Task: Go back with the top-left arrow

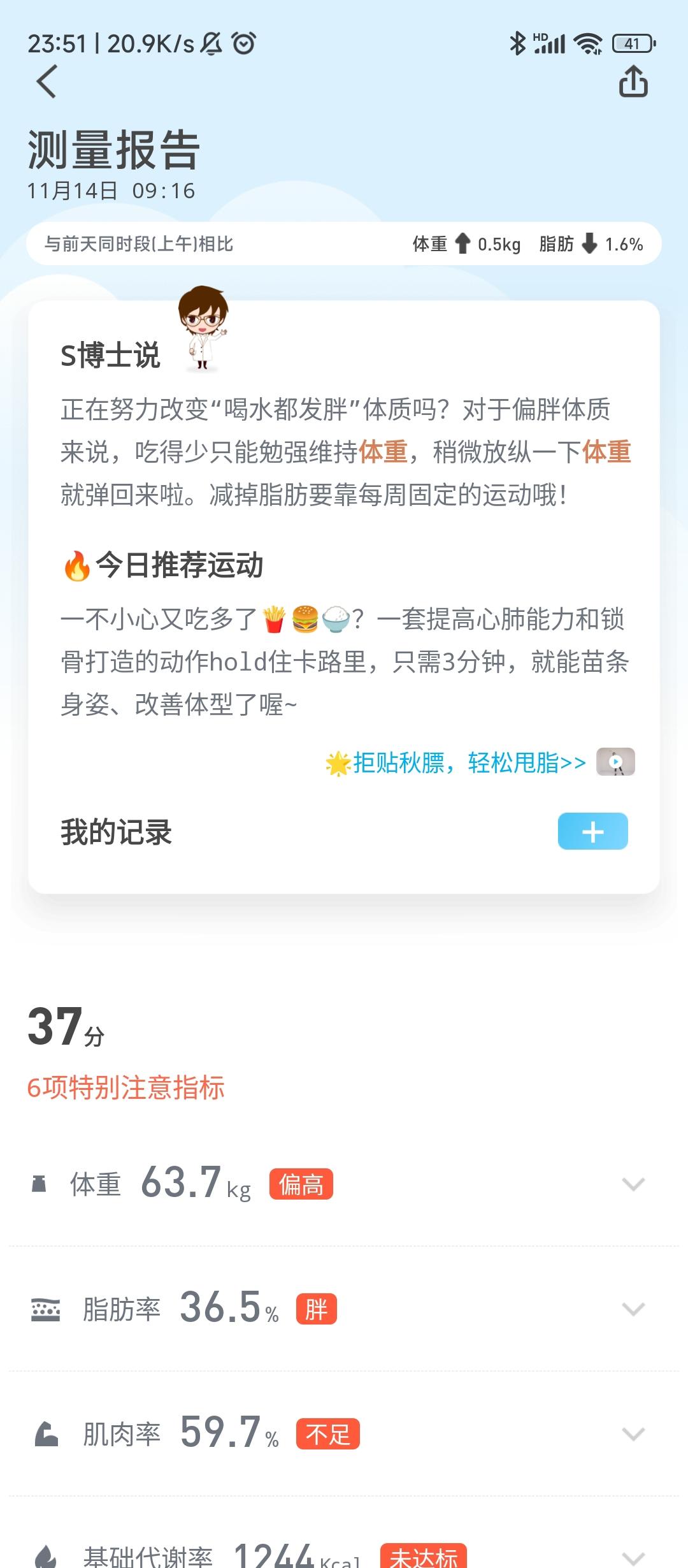Action: [x=47, y=82]
